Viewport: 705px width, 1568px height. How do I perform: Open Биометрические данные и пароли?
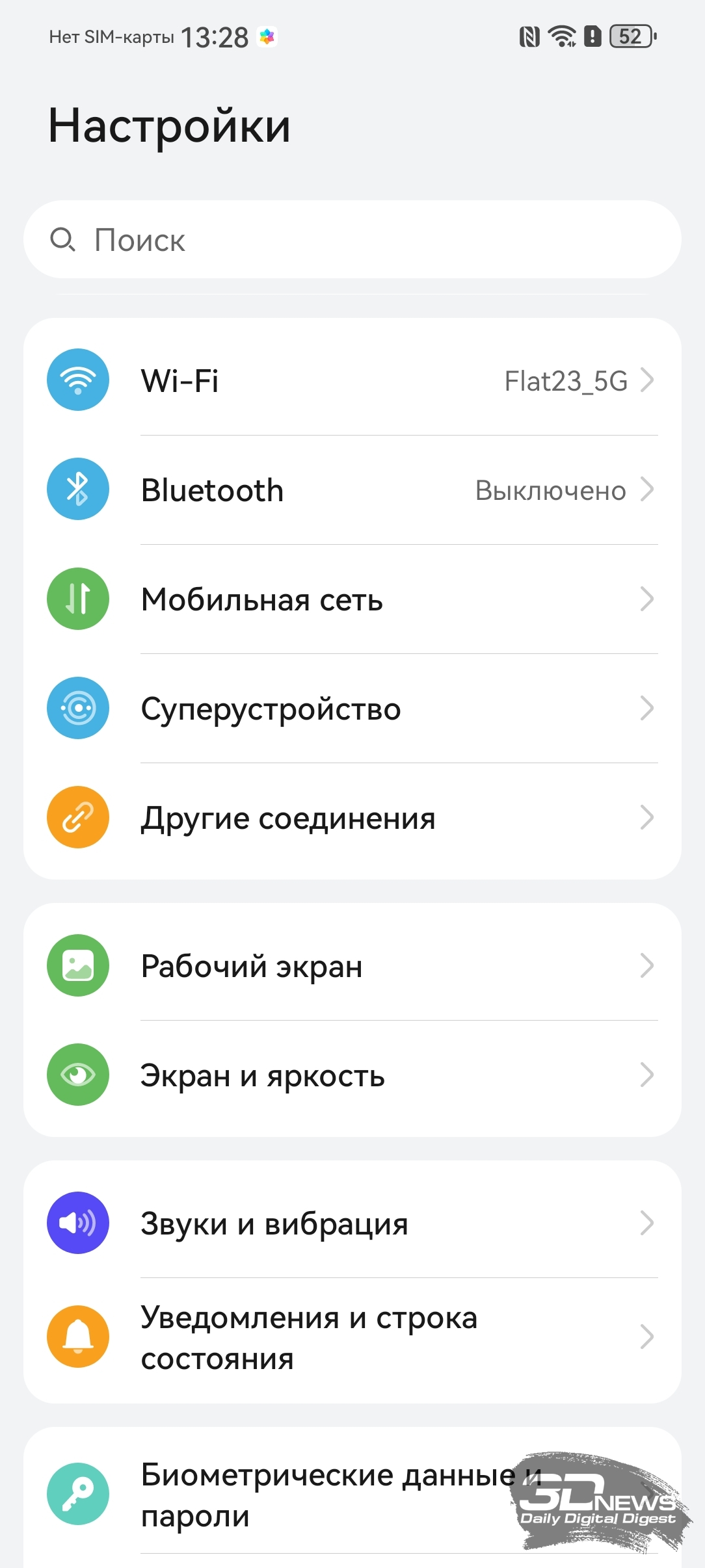325,1495
